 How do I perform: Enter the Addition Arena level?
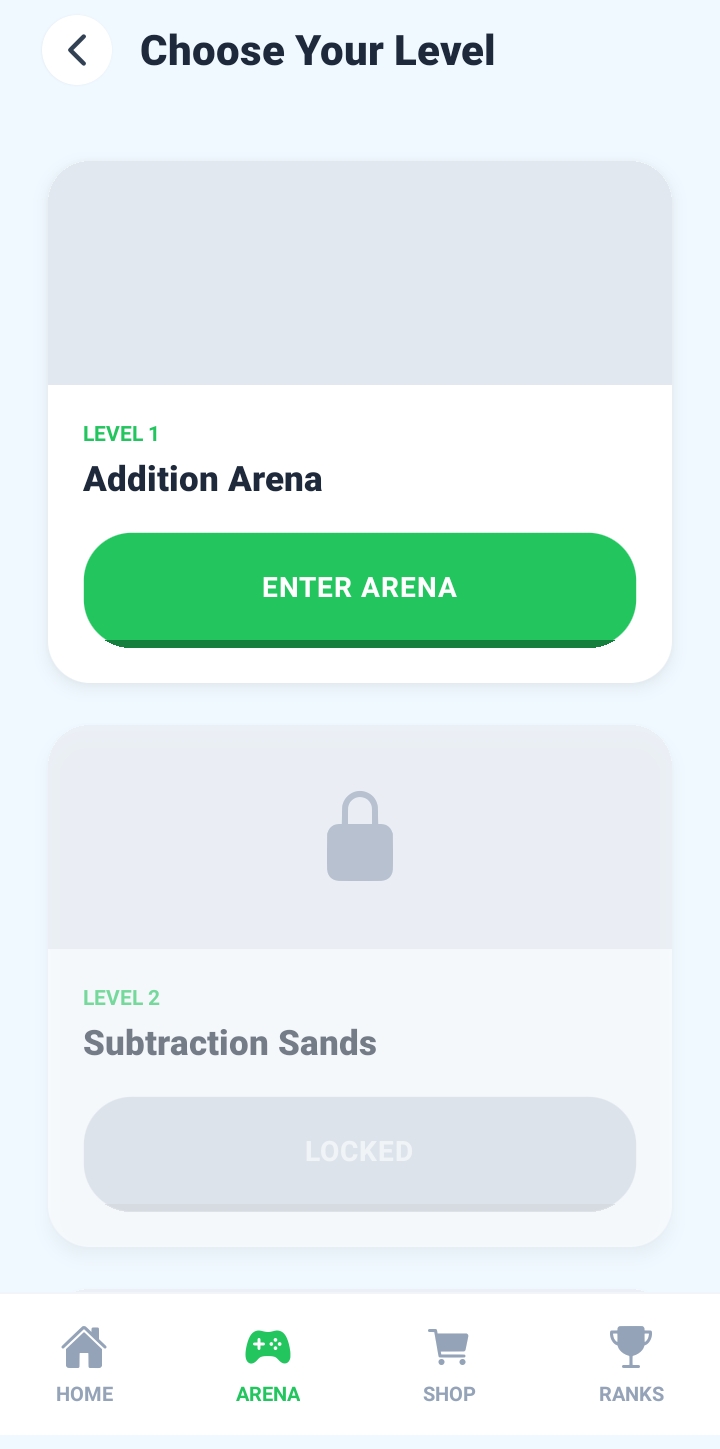pos(360,588)
